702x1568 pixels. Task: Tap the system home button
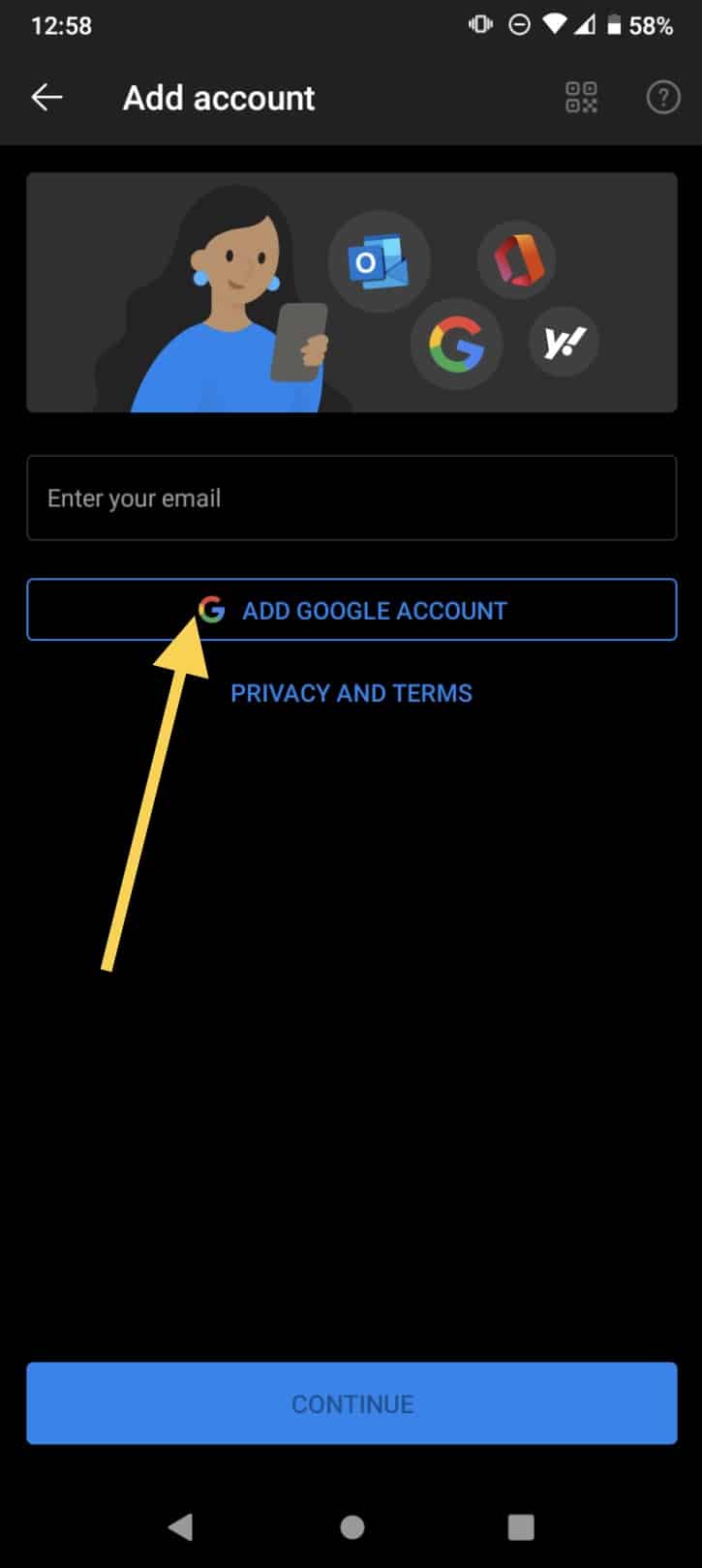pyautogui.click(x=352, y=1527)
